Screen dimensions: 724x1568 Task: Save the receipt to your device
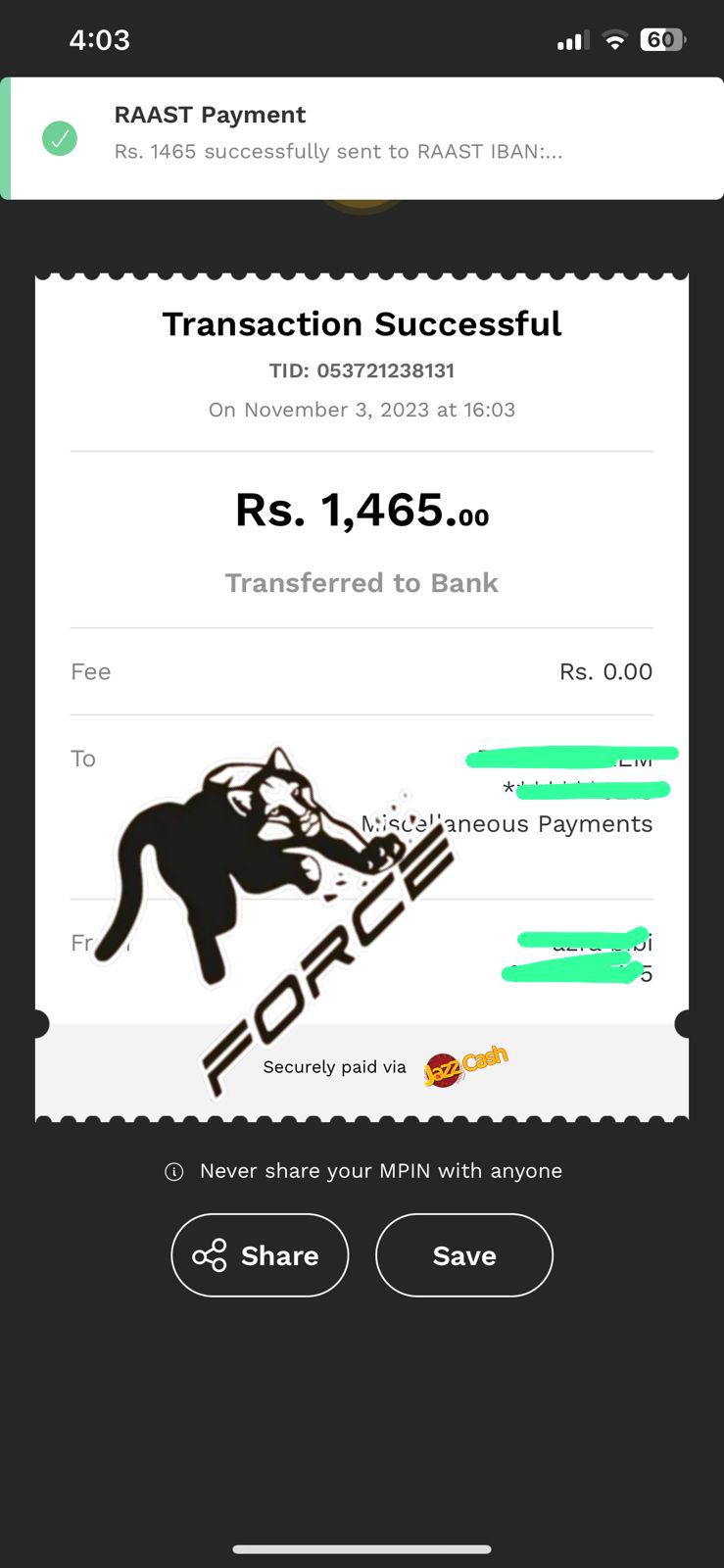[464, 1255]
